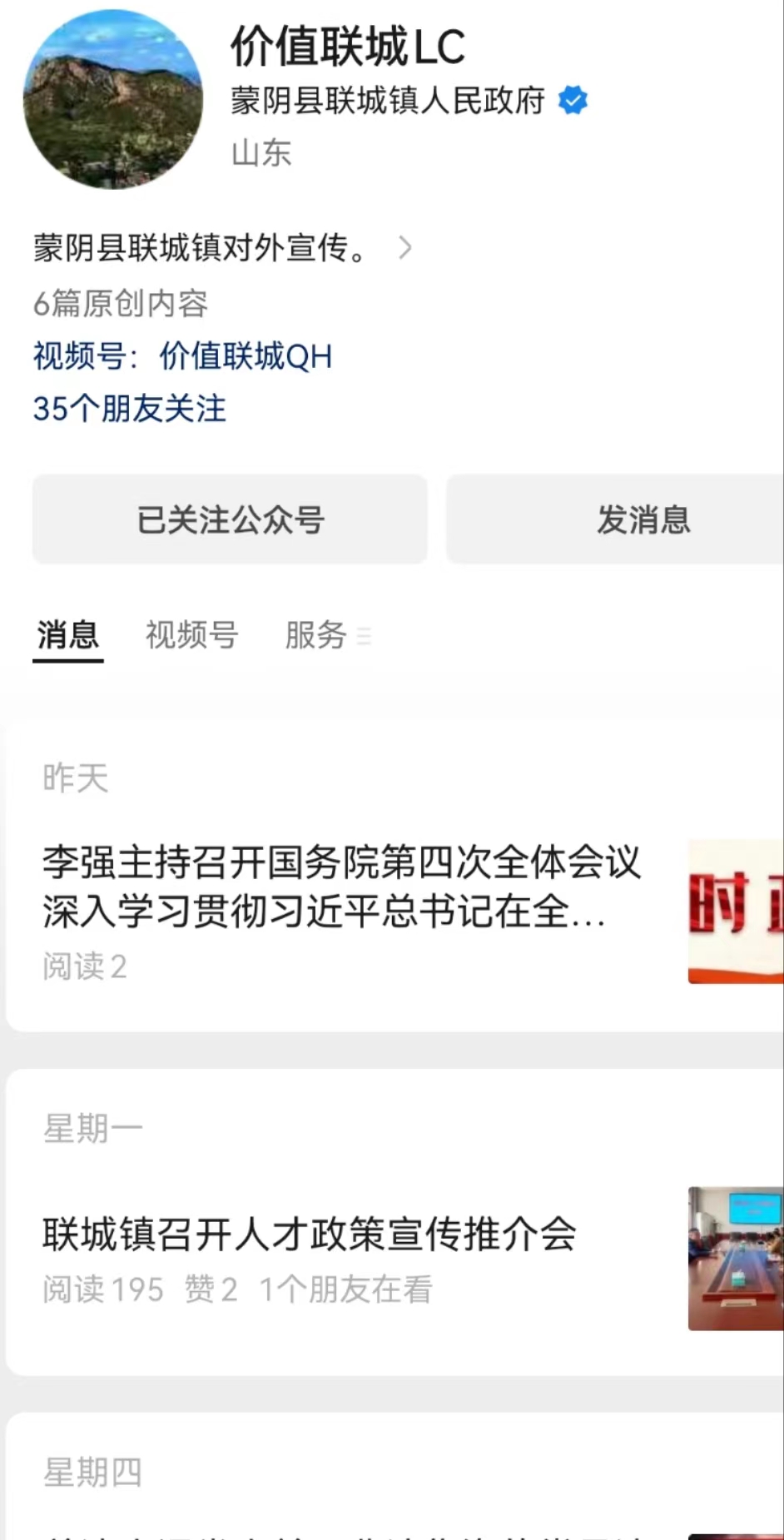The width and height of the screenshot is (784, 1540).
Task: Tap the 已关注公众号 button
Action: [230, 519]
